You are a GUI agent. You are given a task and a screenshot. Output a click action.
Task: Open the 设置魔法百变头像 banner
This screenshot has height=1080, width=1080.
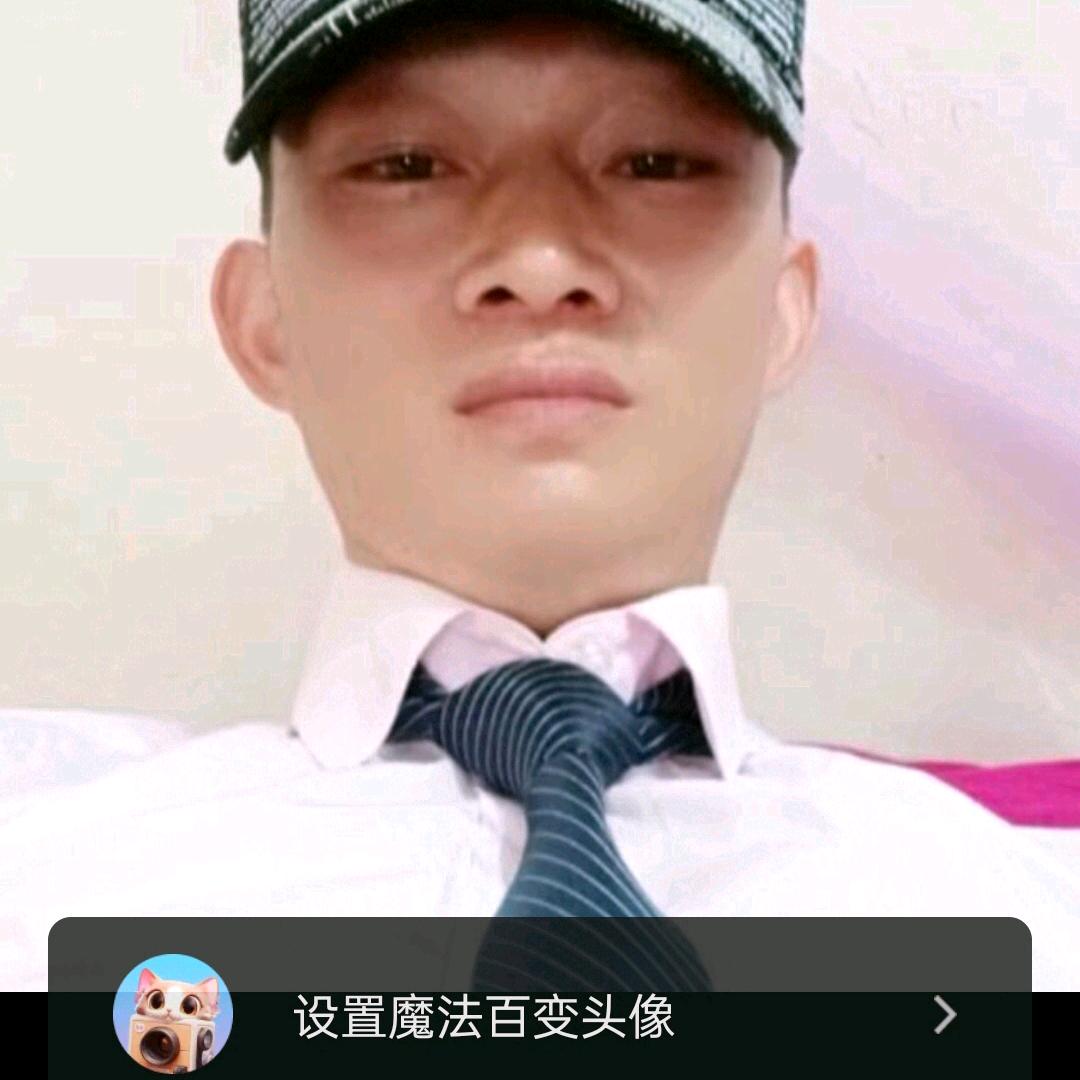(x=540, y=1015)
